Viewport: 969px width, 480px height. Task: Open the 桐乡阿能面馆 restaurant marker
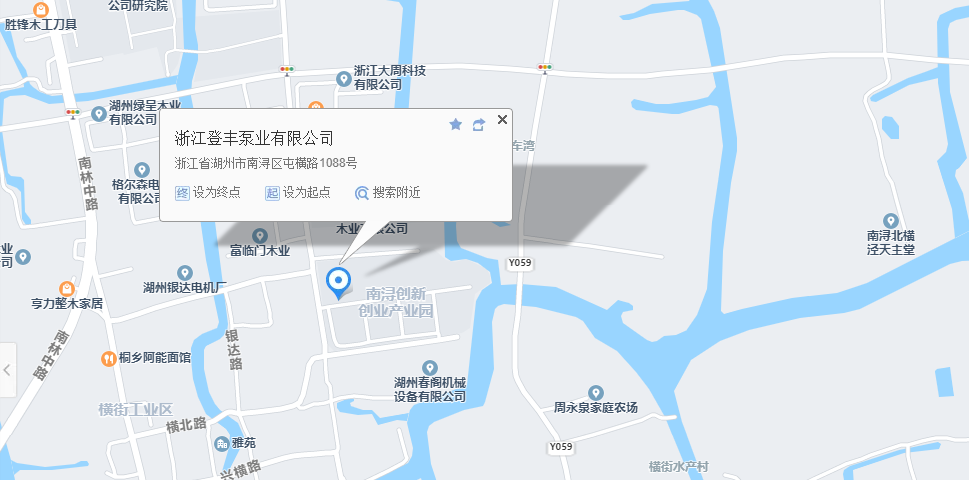pos(108,358)
